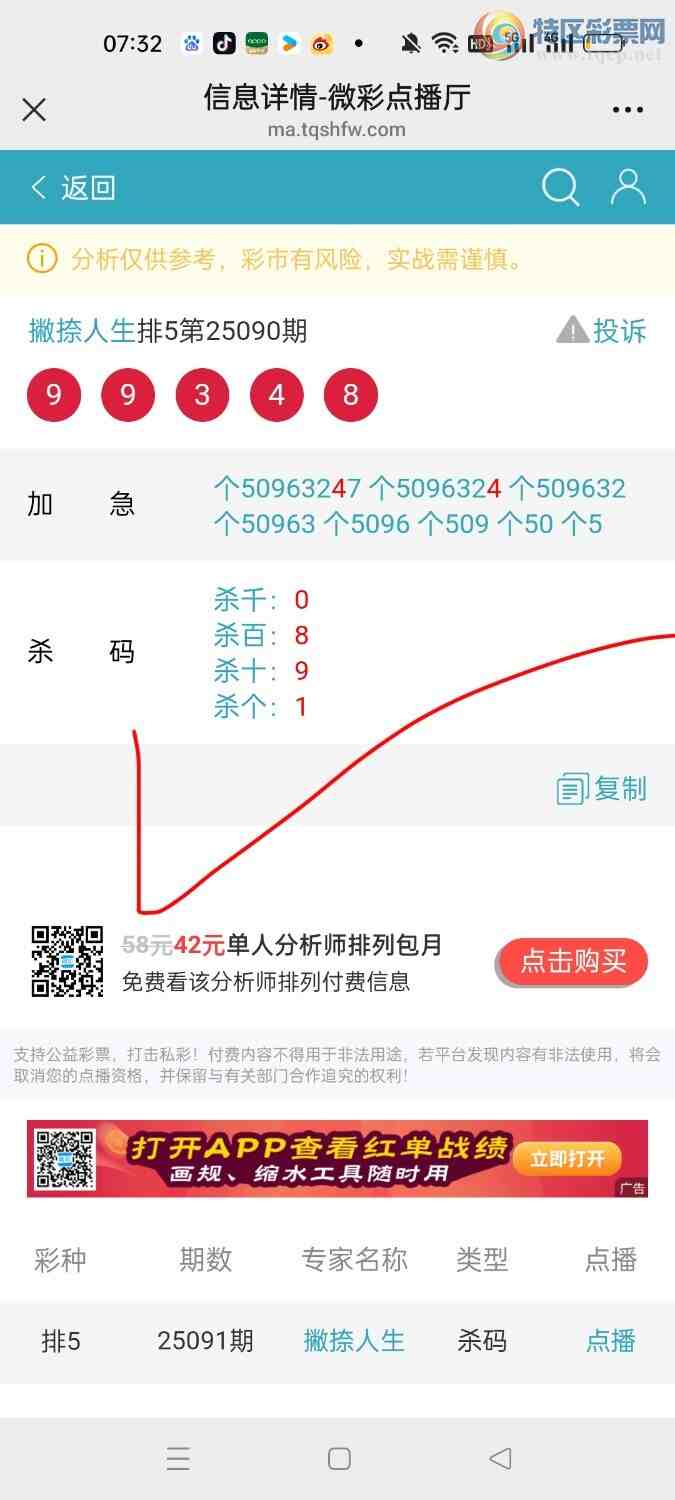Close the page with the X icon
675x1500 pixels.
pos(34,110)
